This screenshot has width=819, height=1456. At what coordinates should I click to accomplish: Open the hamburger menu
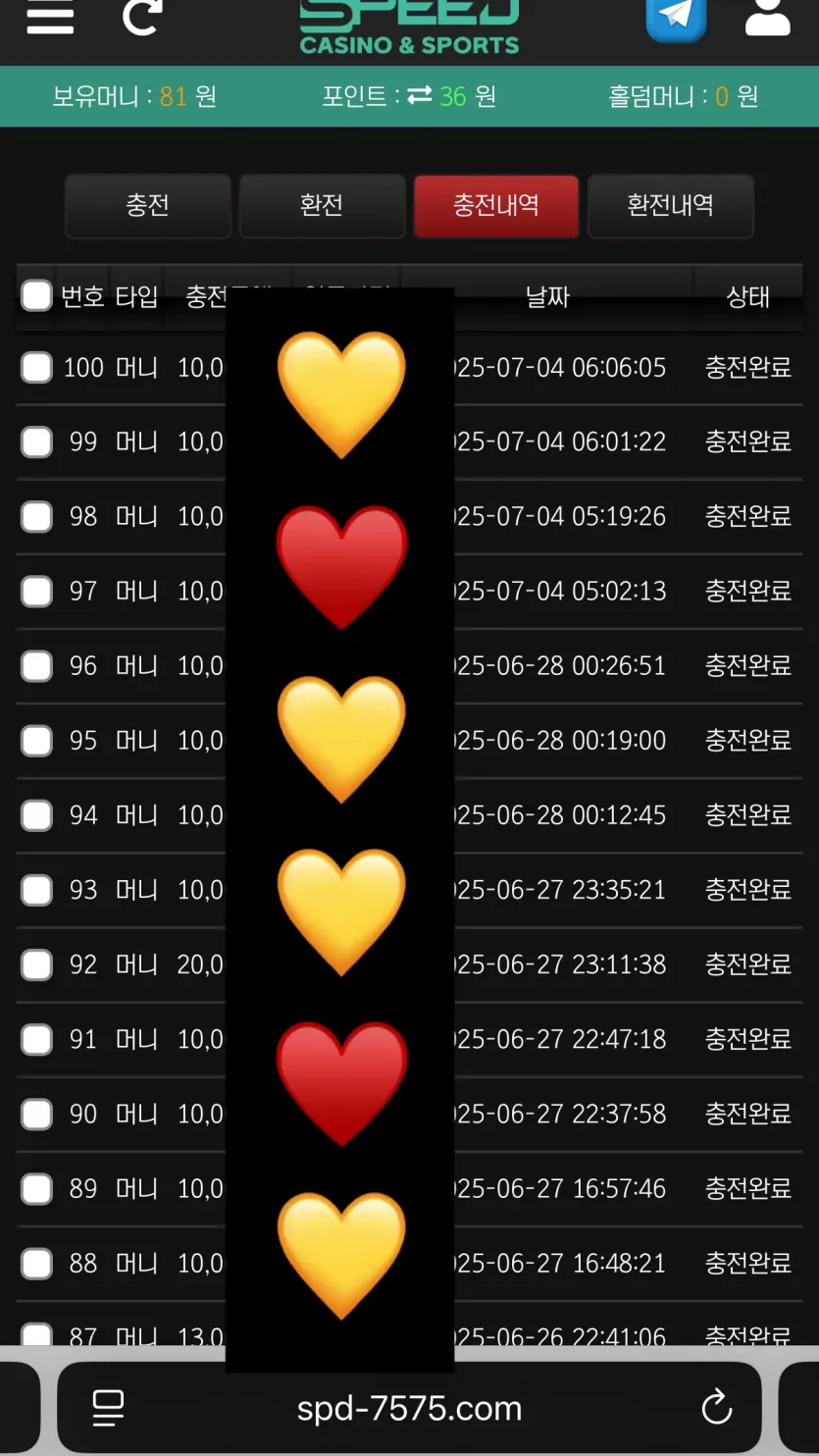click(x=50, y=16)
